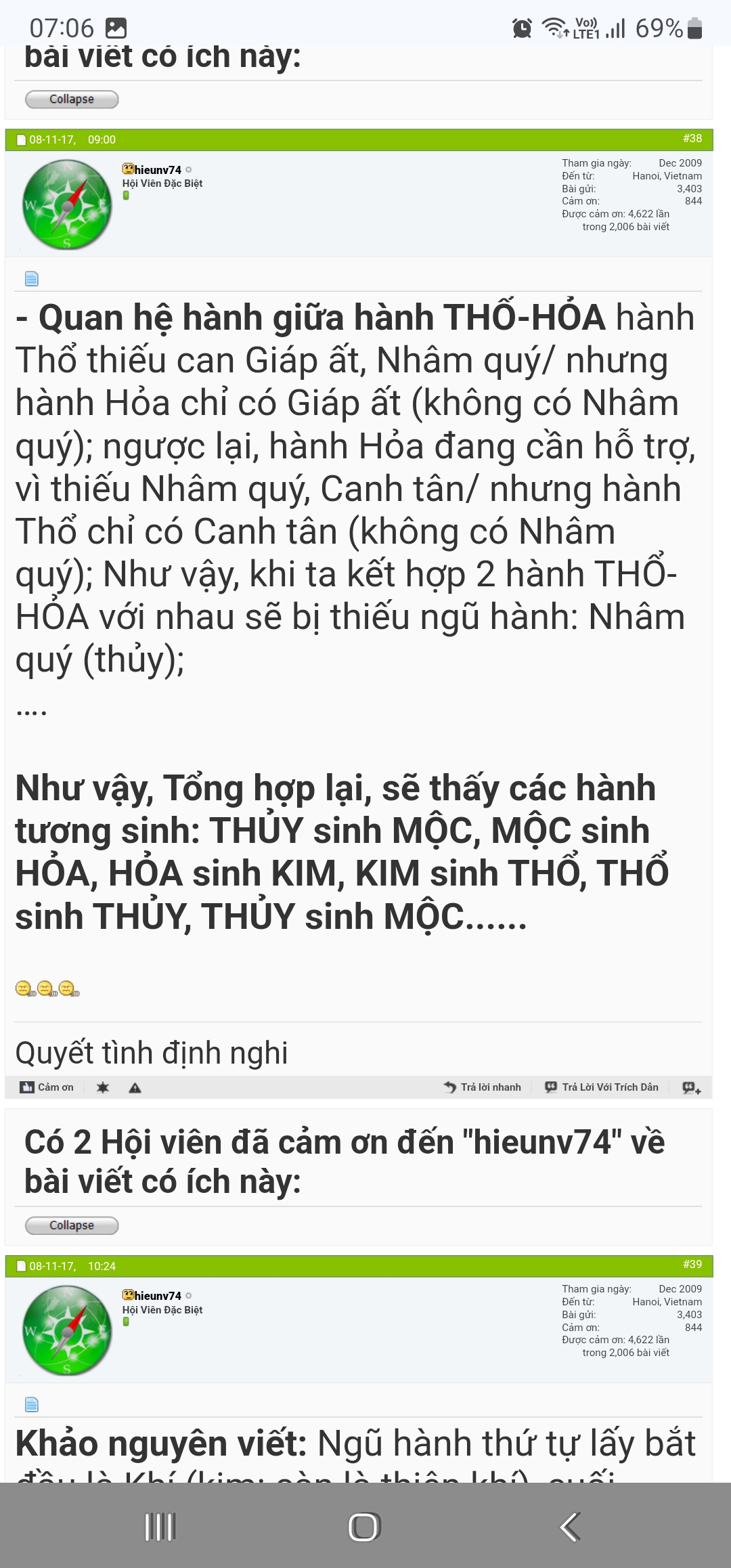Tap hieunv74's avatar in post #39
Viewport: 731px width, 1568px height.
[67, 1330]
